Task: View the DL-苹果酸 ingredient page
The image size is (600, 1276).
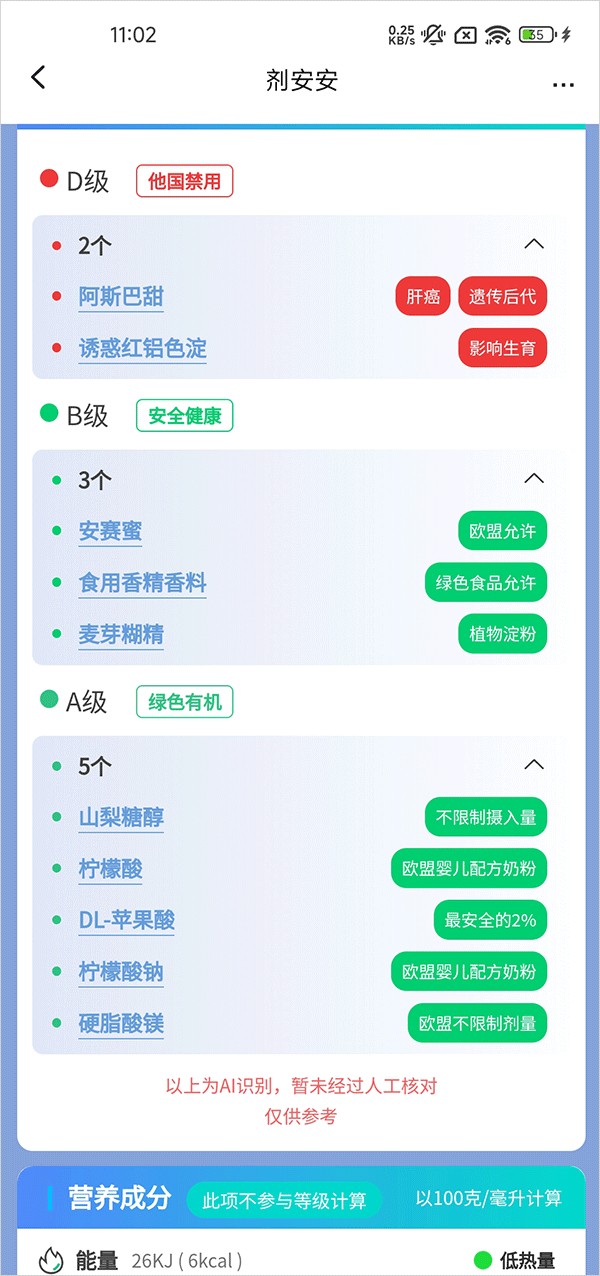Action: (x=127, y=920)
